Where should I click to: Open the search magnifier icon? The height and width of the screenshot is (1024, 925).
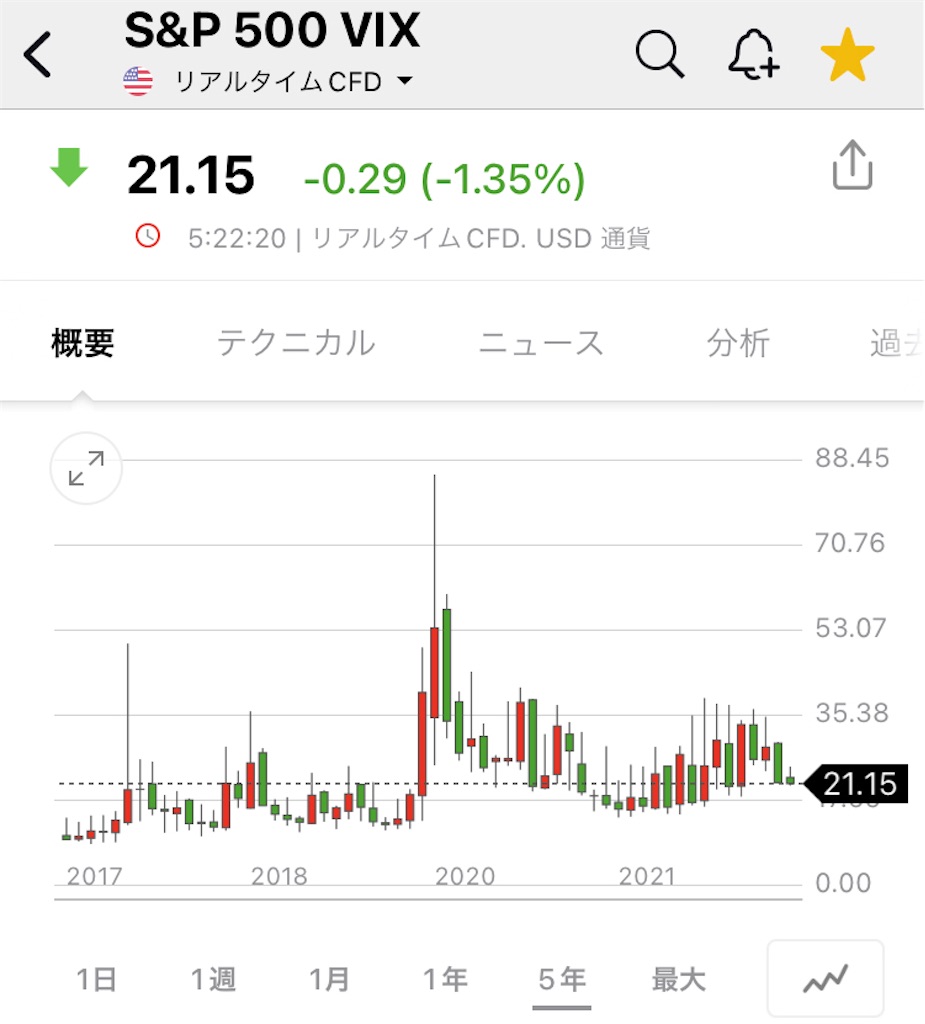[660, 54]
